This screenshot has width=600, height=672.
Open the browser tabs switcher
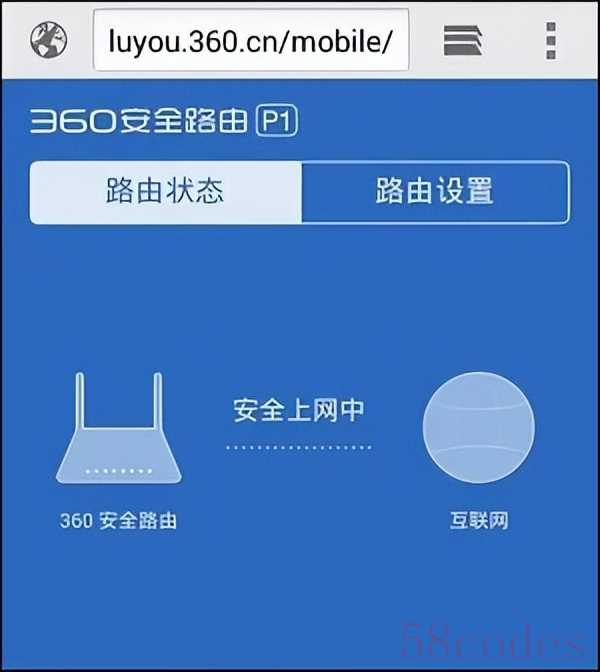click(x=463, y=41)
